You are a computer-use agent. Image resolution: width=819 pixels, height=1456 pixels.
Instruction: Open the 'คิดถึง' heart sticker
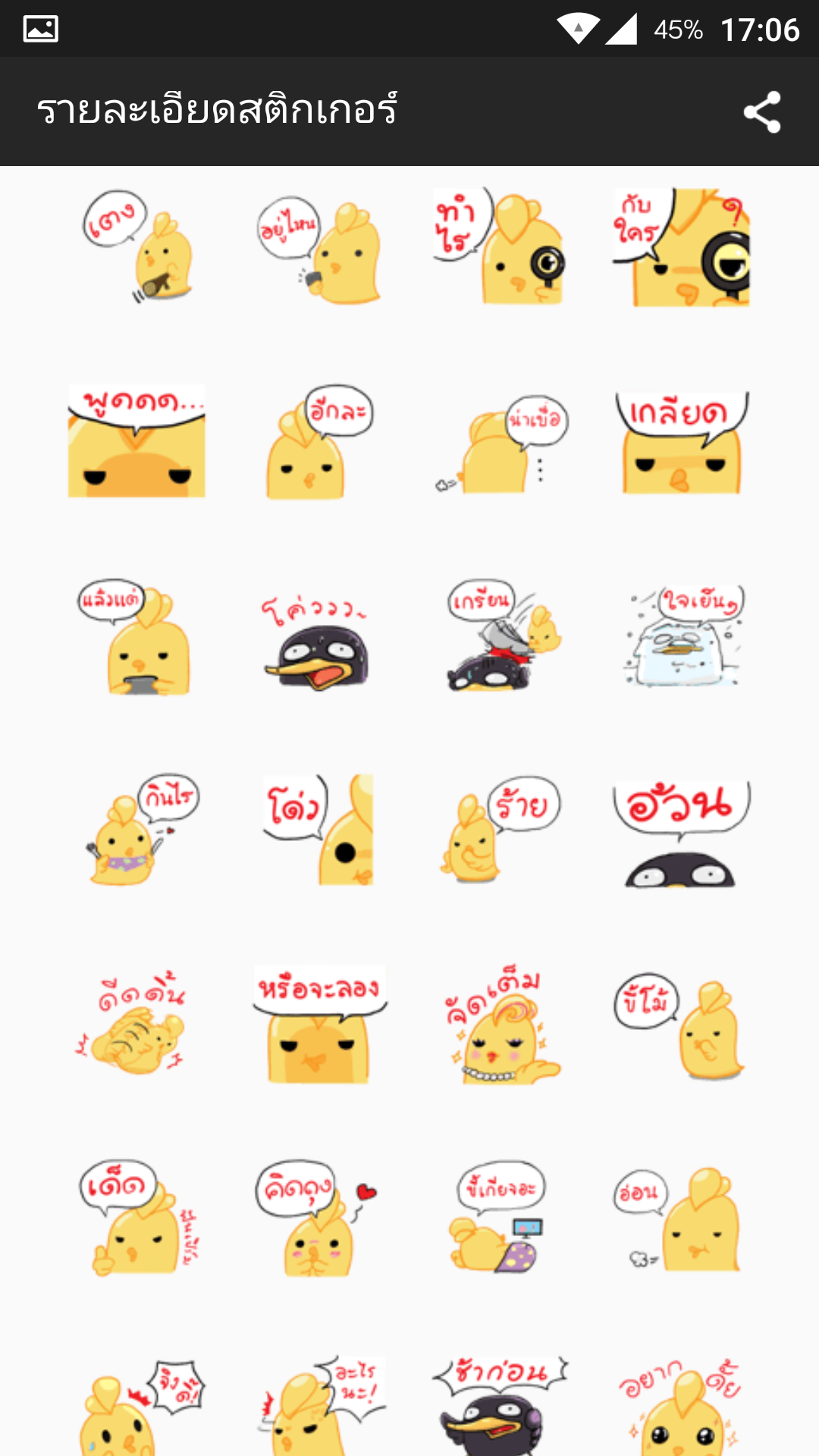pos(317,1219)
